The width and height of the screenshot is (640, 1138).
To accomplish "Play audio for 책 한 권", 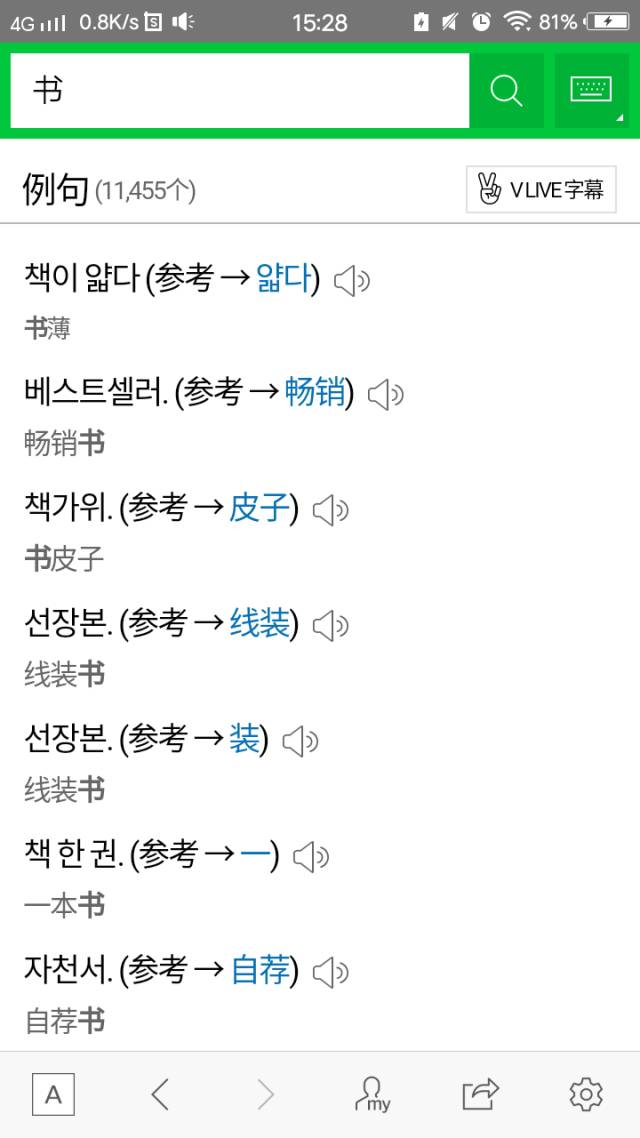I will coord(310,856).
